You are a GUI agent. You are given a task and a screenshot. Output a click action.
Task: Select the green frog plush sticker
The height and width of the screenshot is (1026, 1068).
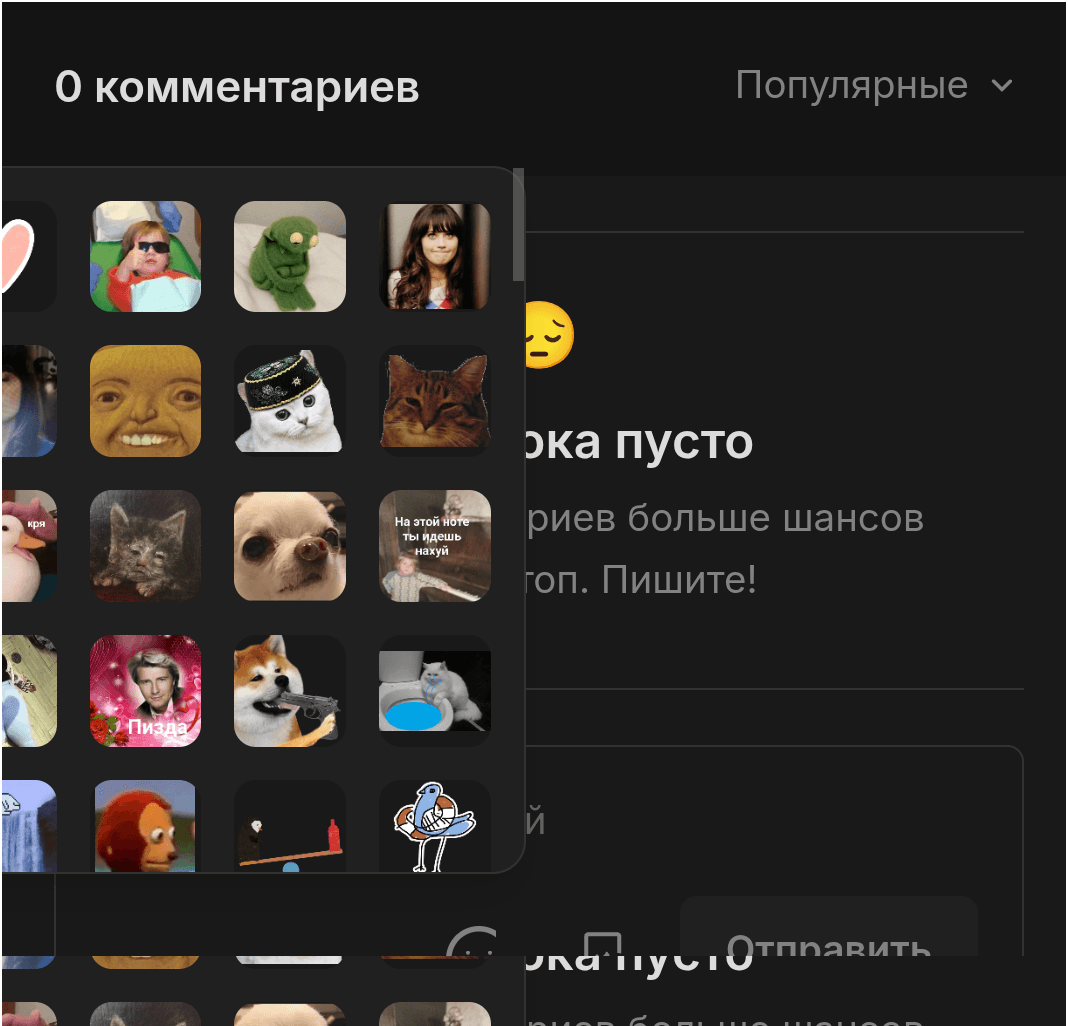tap(290, 257)
